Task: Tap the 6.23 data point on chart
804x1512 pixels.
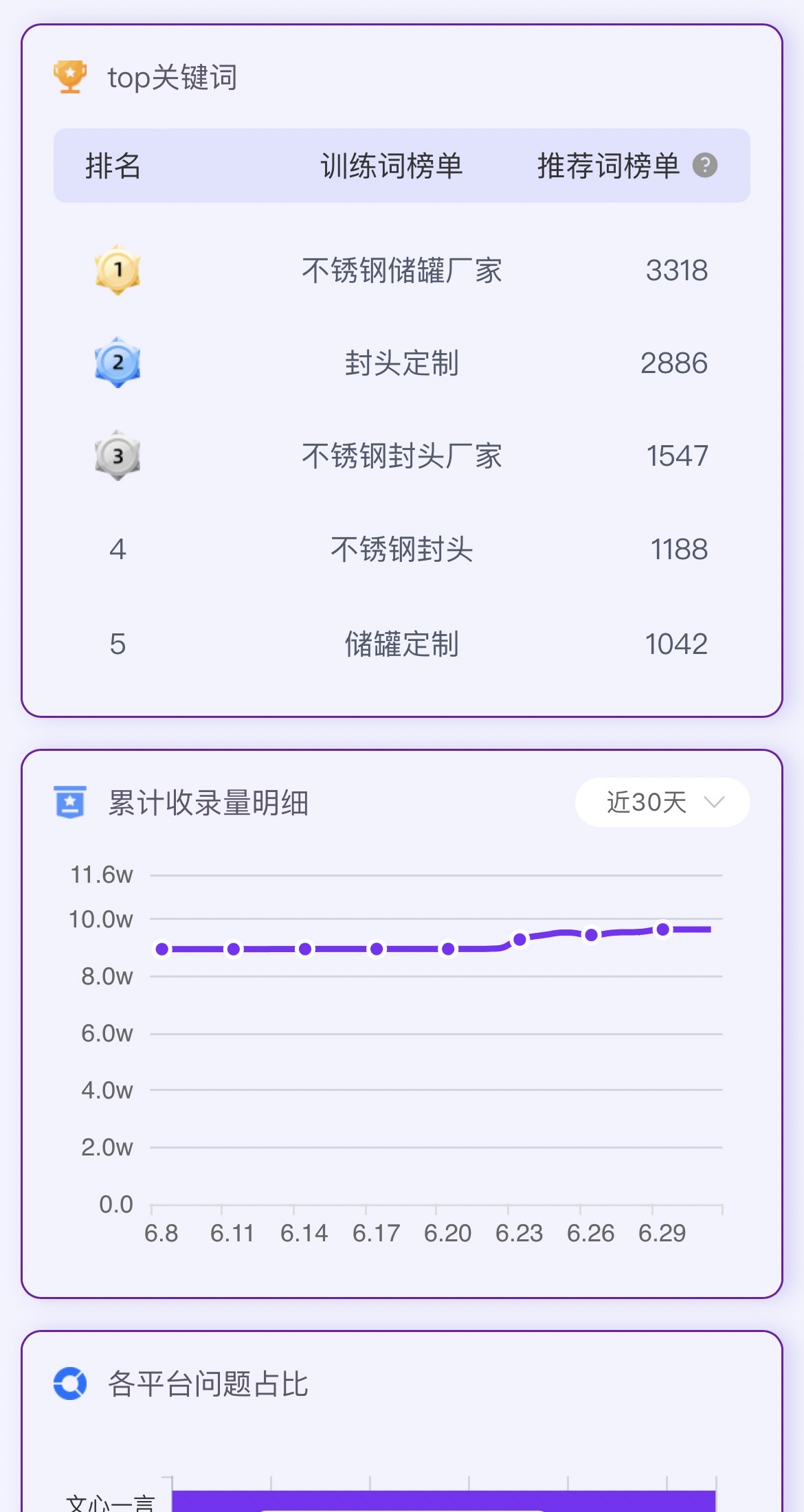Action: (x=520, y=939)
